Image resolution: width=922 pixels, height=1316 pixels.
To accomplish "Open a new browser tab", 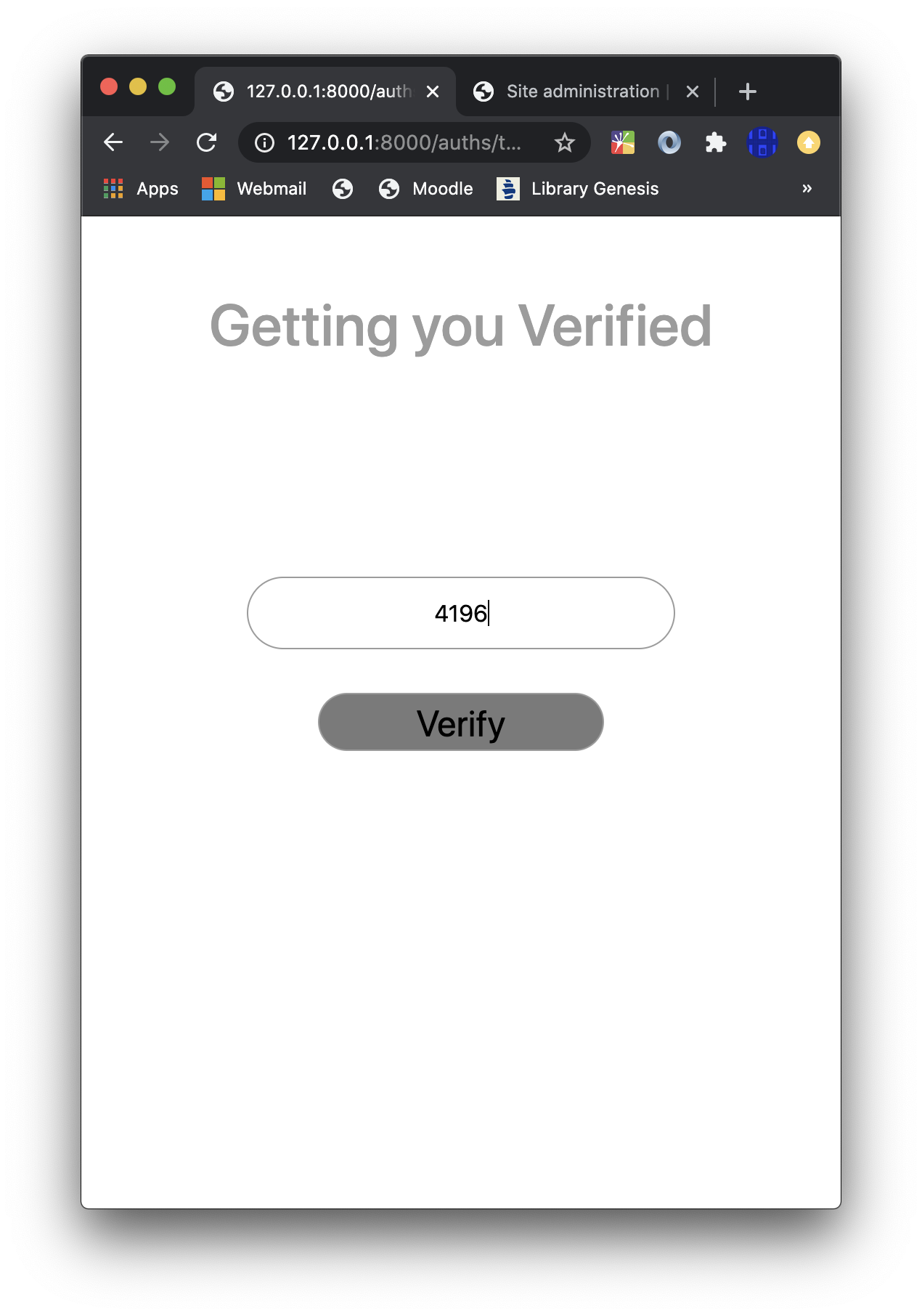I will point(747,92).
